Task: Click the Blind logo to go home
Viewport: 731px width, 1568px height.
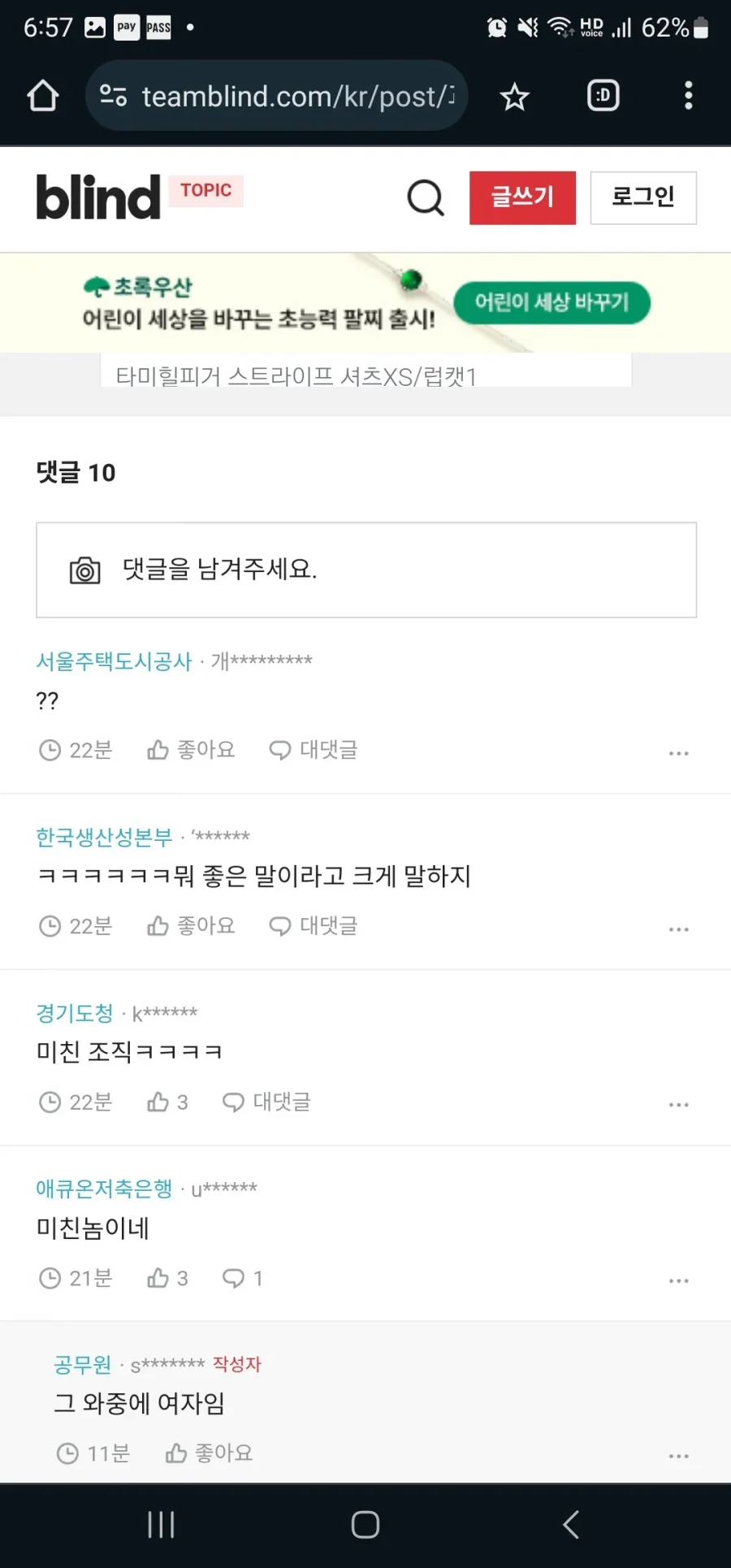Action: (x=97, y=196)
